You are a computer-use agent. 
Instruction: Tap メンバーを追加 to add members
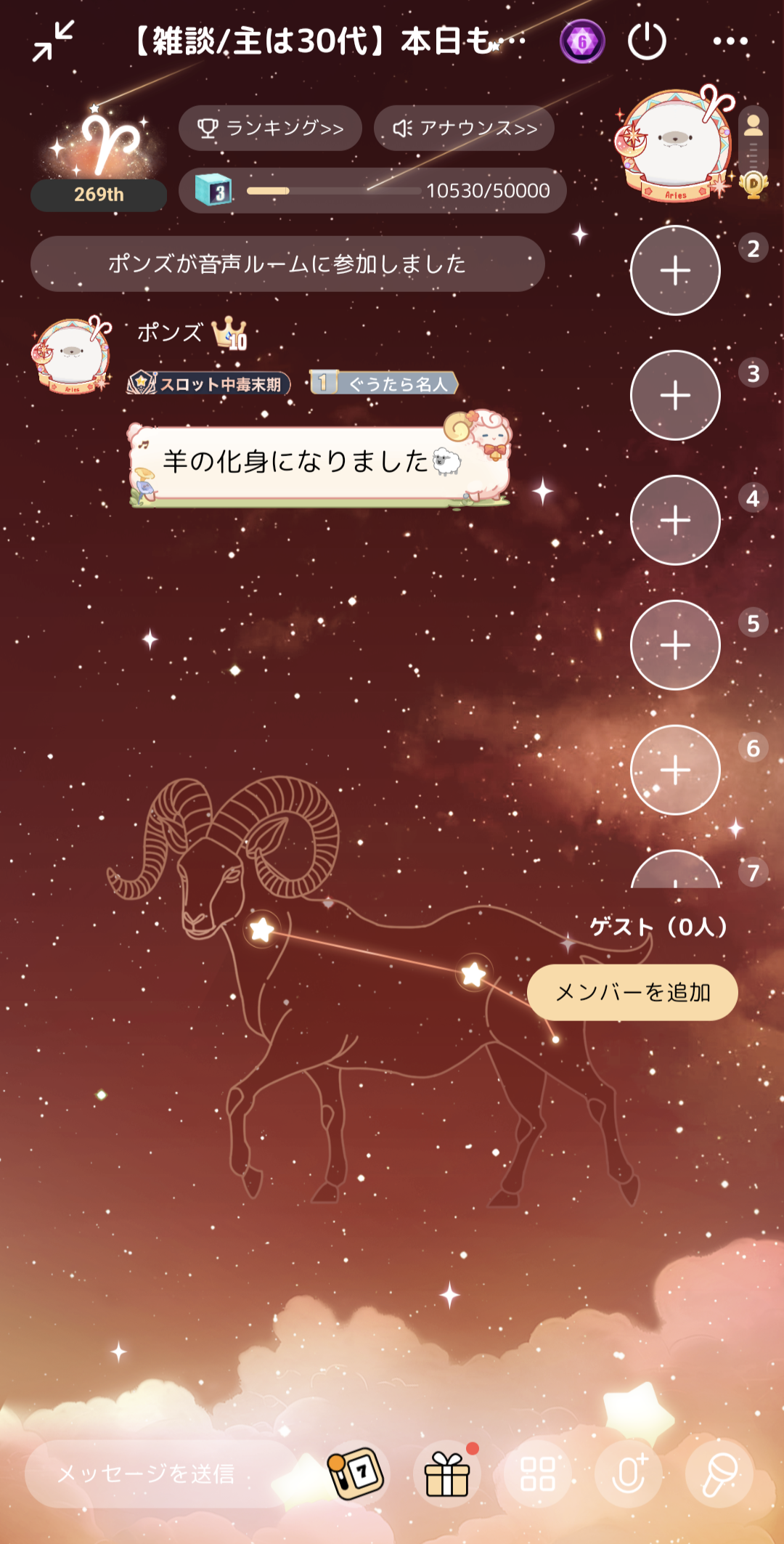click(632, 992)
